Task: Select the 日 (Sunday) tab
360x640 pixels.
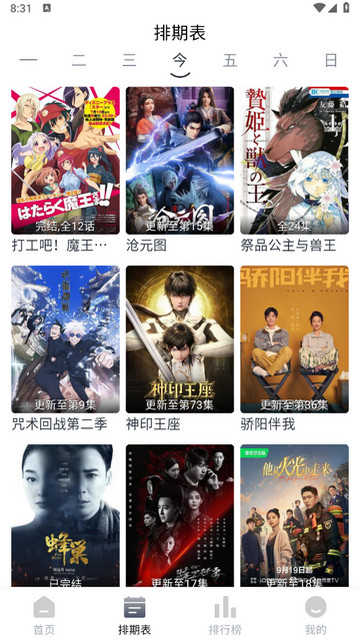Action: (331, 60)
